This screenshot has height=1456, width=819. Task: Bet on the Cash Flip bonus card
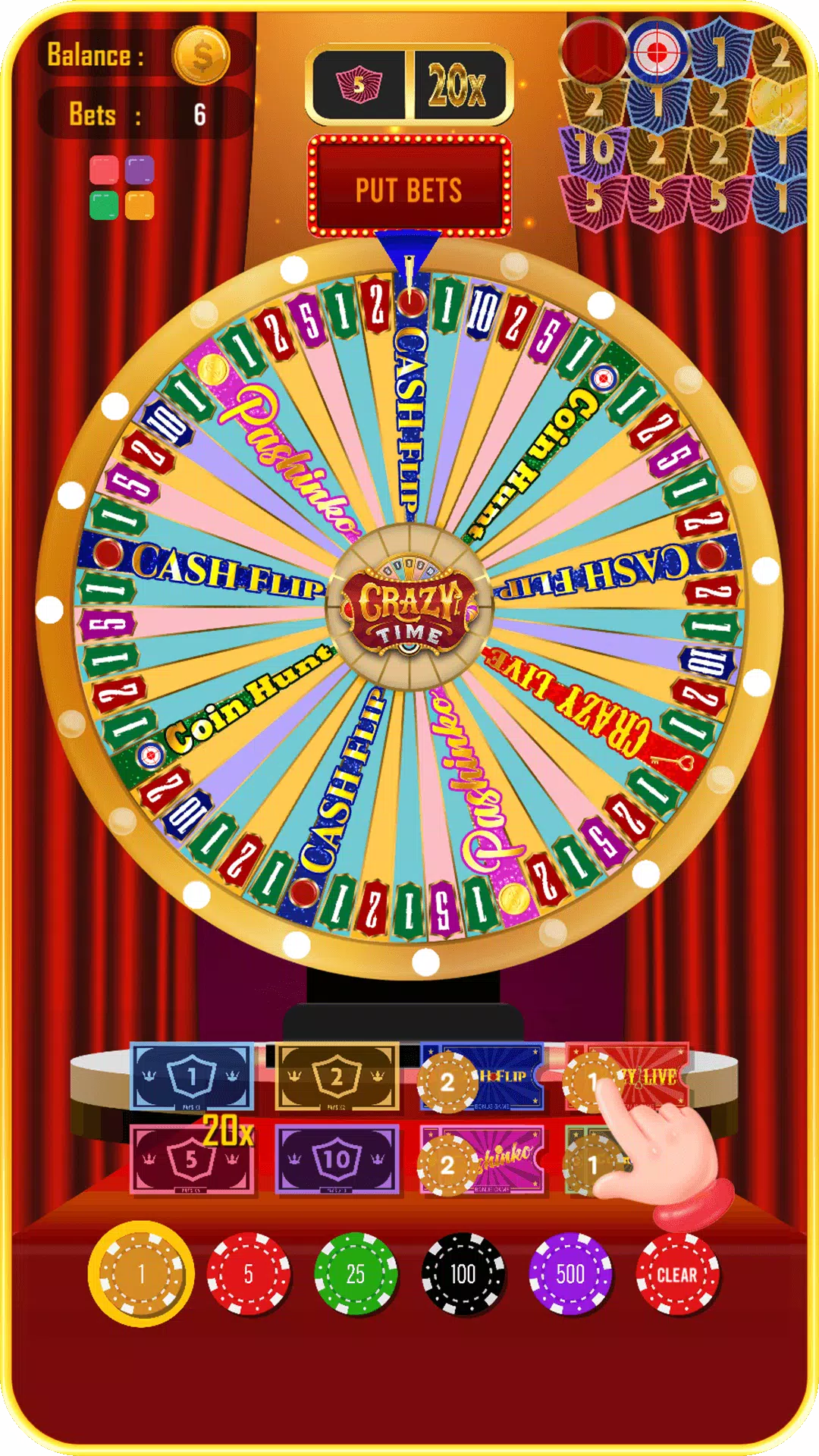tap(482, 1077)
